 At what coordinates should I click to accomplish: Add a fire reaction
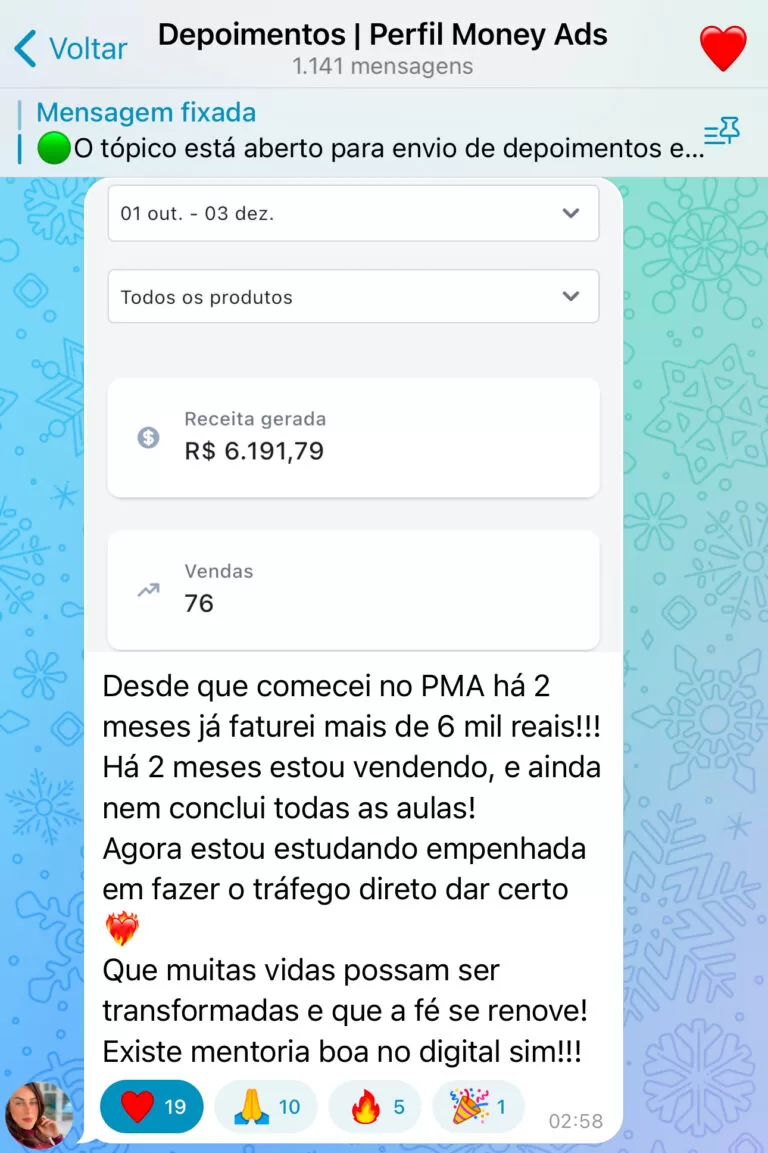[375, 1106]
